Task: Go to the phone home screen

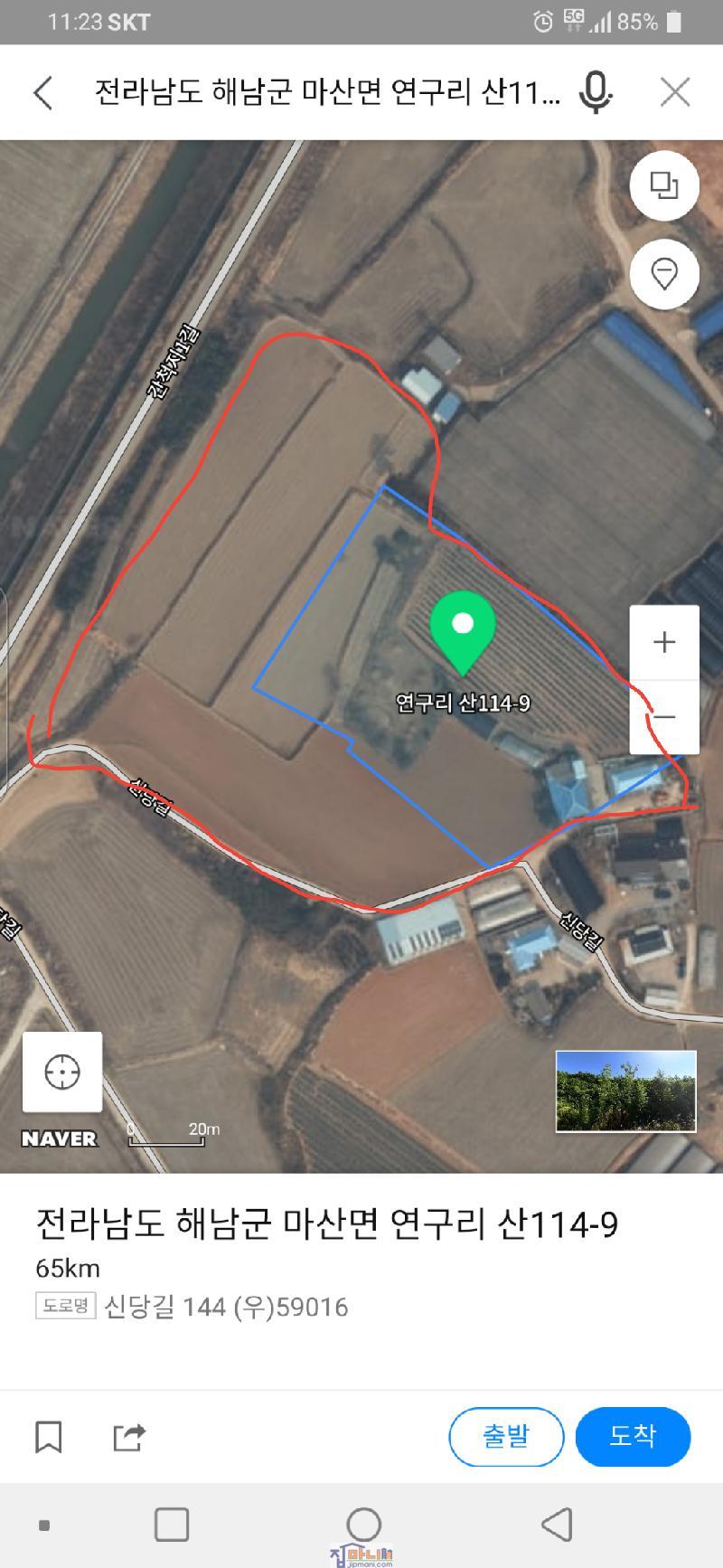Action: [363, 1525]
